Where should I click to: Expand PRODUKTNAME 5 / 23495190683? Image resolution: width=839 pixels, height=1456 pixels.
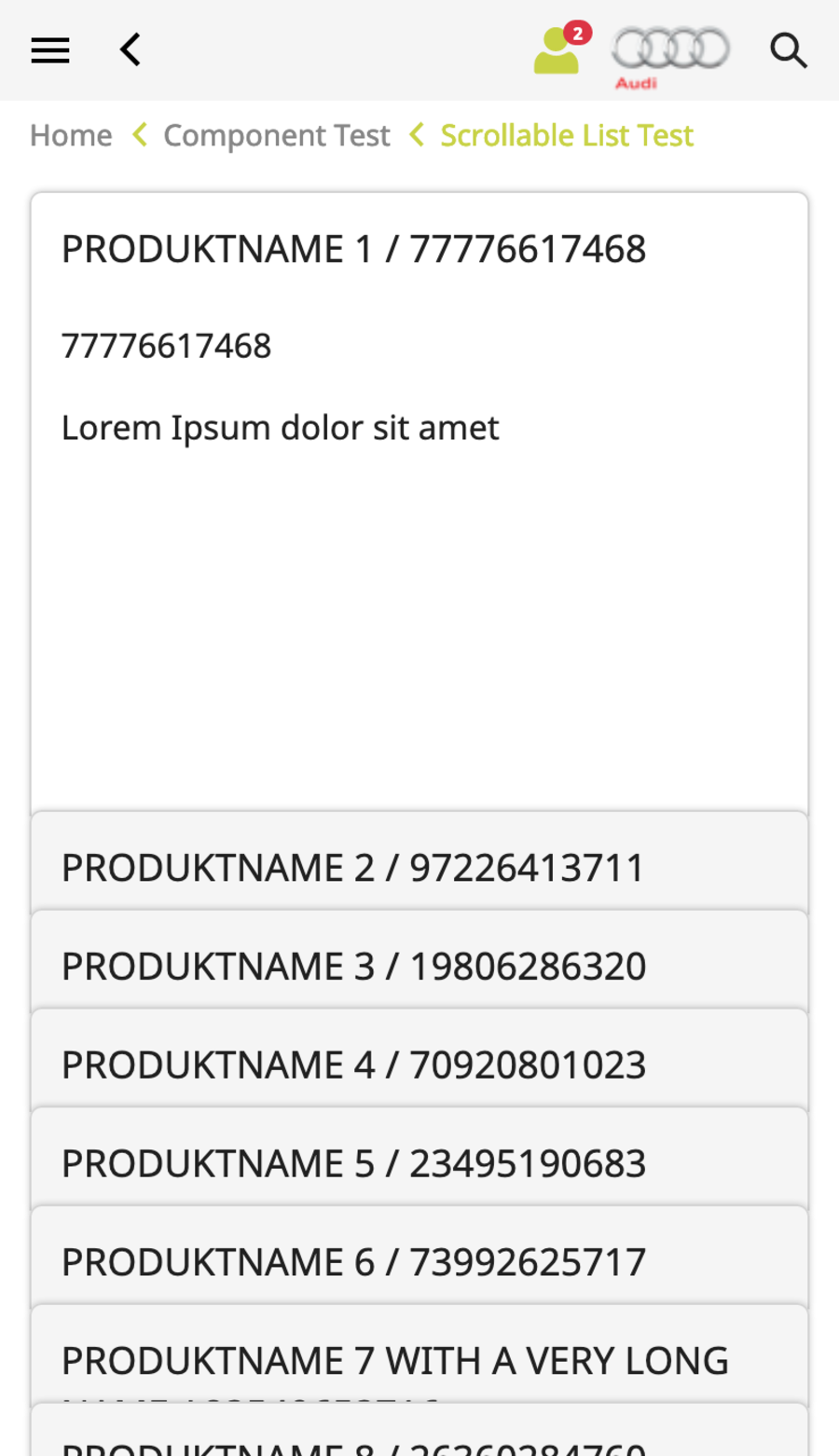click(419, 1159)
